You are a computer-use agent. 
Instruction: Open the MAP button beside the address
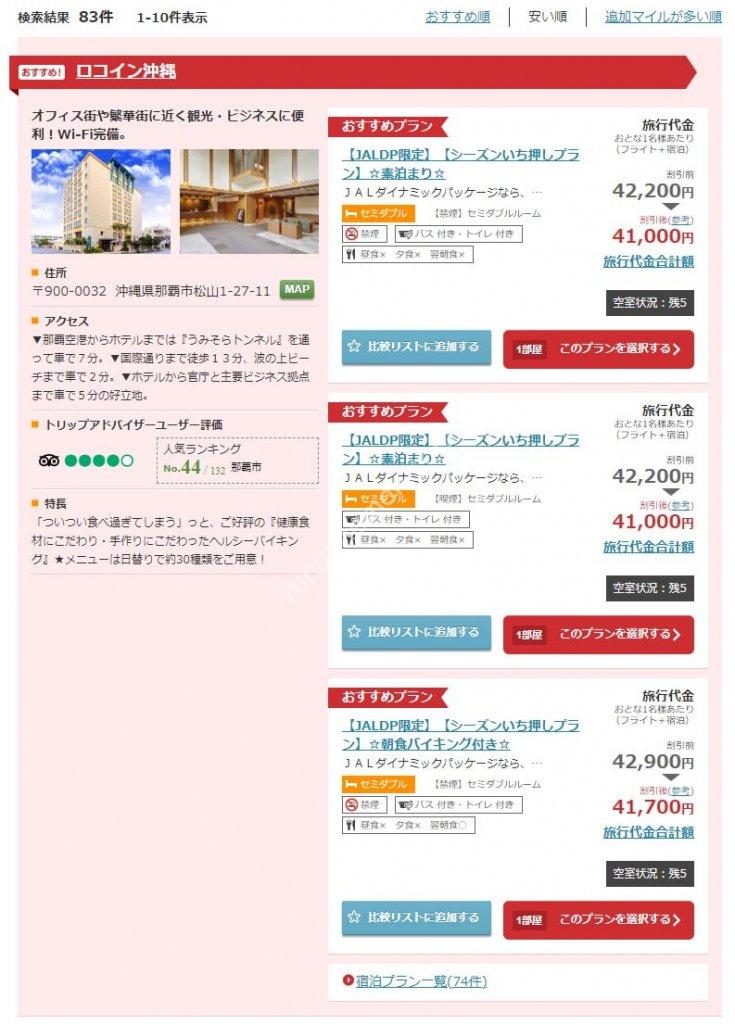296,289
